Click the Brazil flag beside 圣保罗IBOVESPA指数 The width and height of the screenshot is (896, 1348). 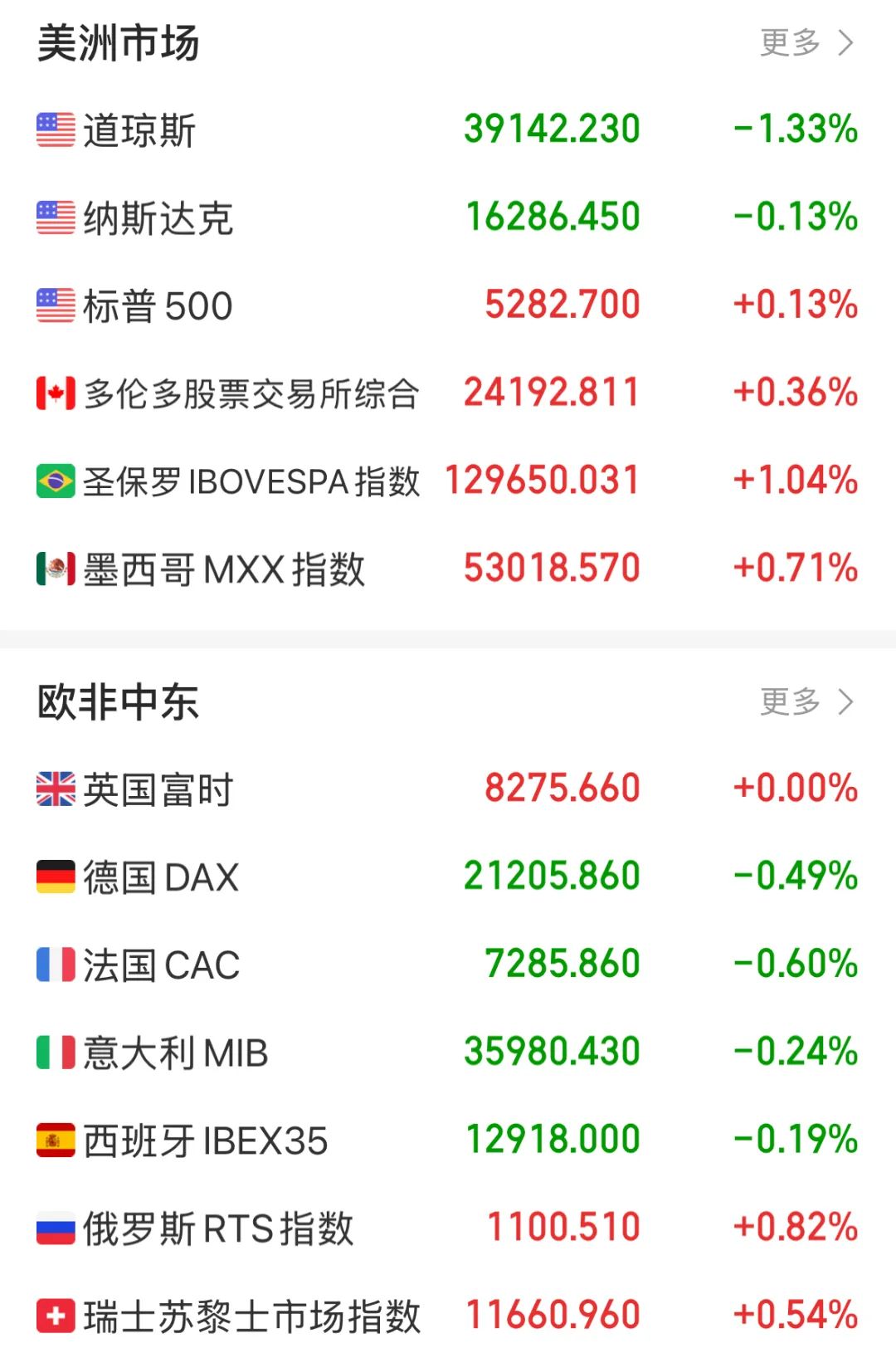[x=55, y=480]
